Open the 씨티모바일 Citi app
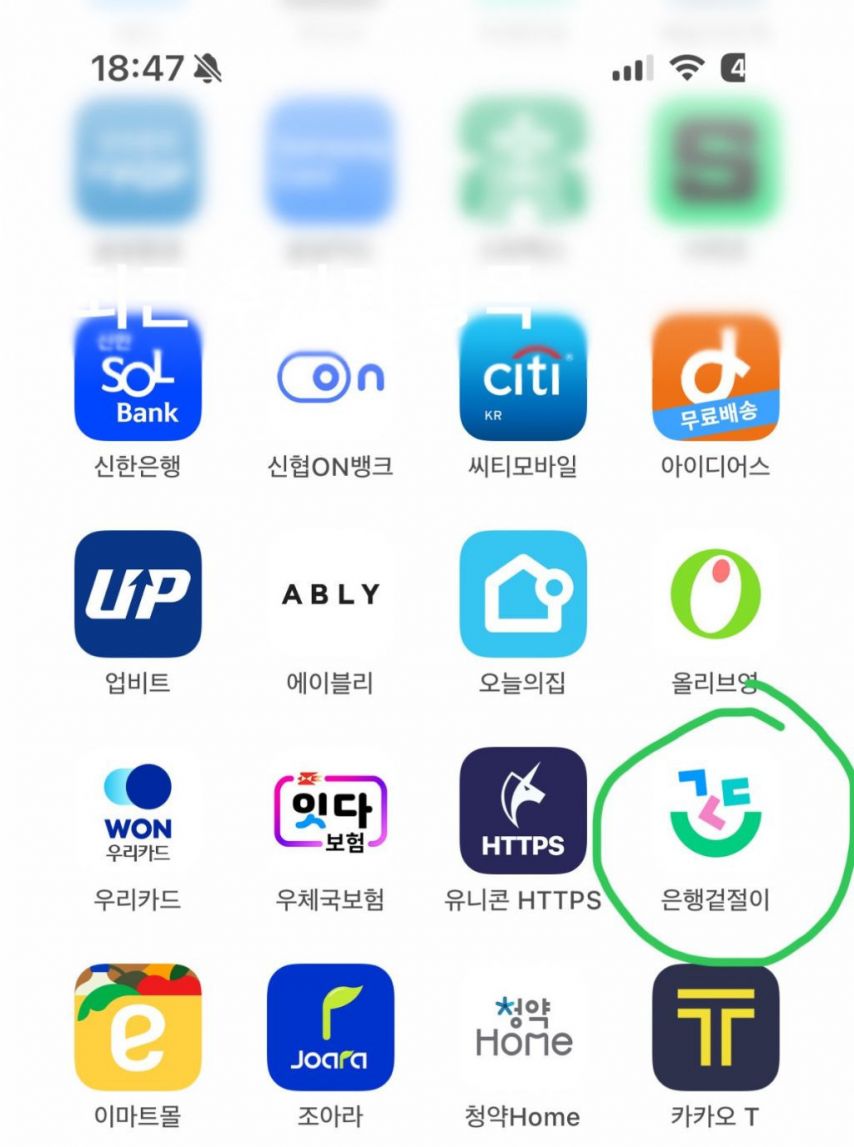This screenshot has height=1147, width=854. (x=522, y=377)
